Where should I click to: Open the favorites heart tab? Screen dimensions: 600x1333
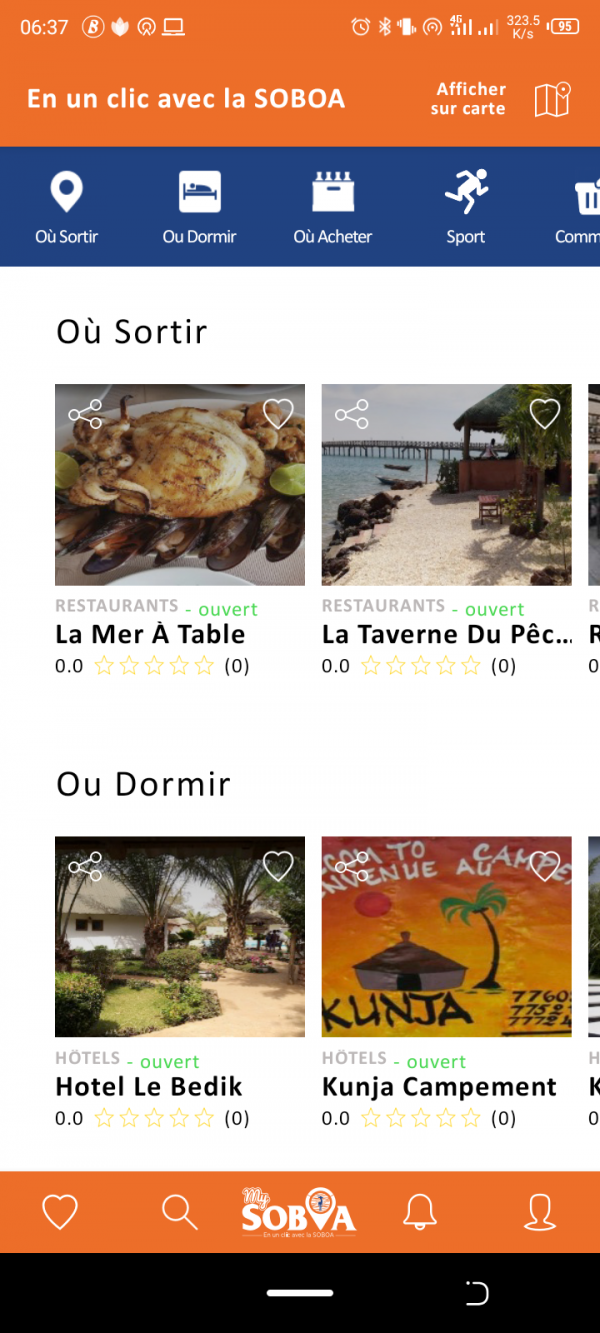pos(60,1212)
